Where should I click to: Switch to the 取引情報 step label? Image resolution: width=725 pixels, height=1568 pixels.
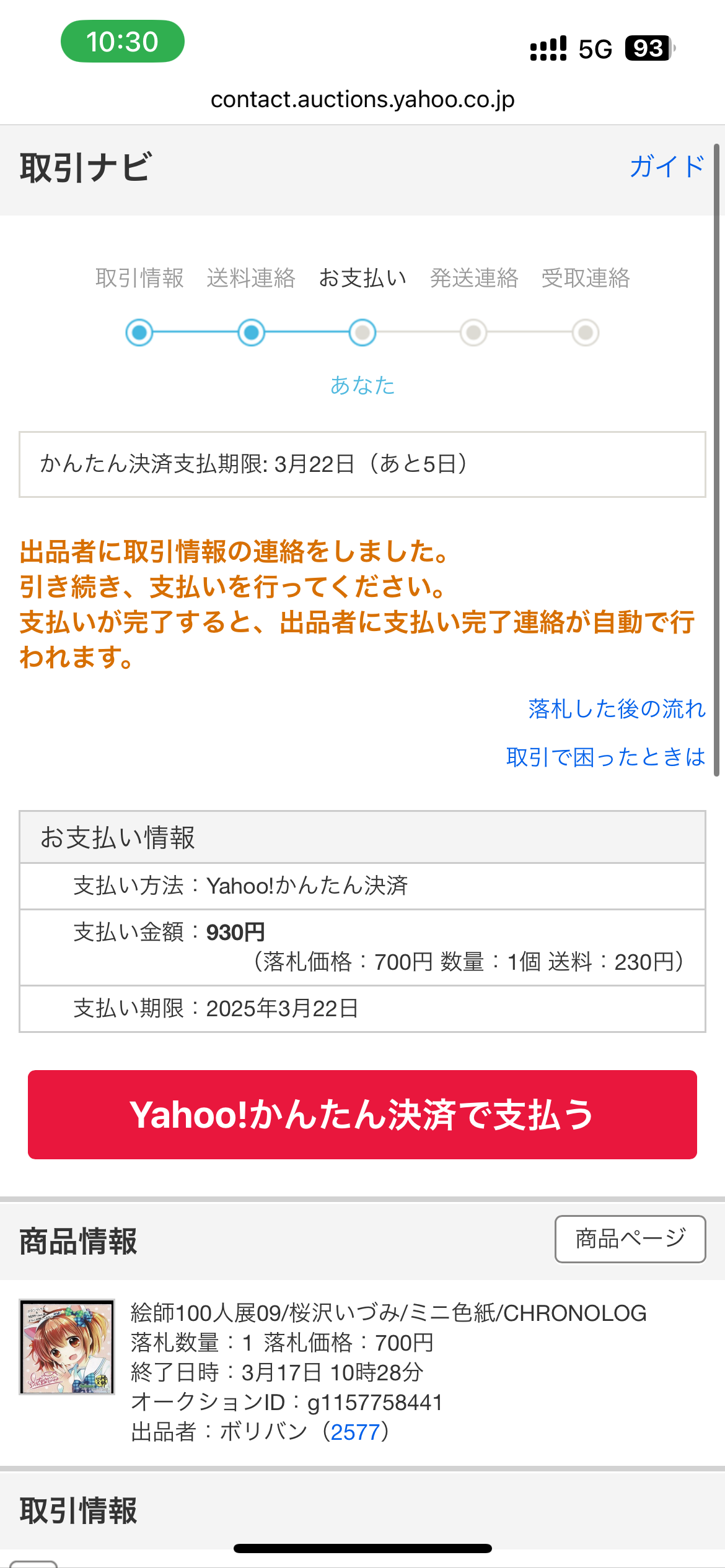click(139, 279)
